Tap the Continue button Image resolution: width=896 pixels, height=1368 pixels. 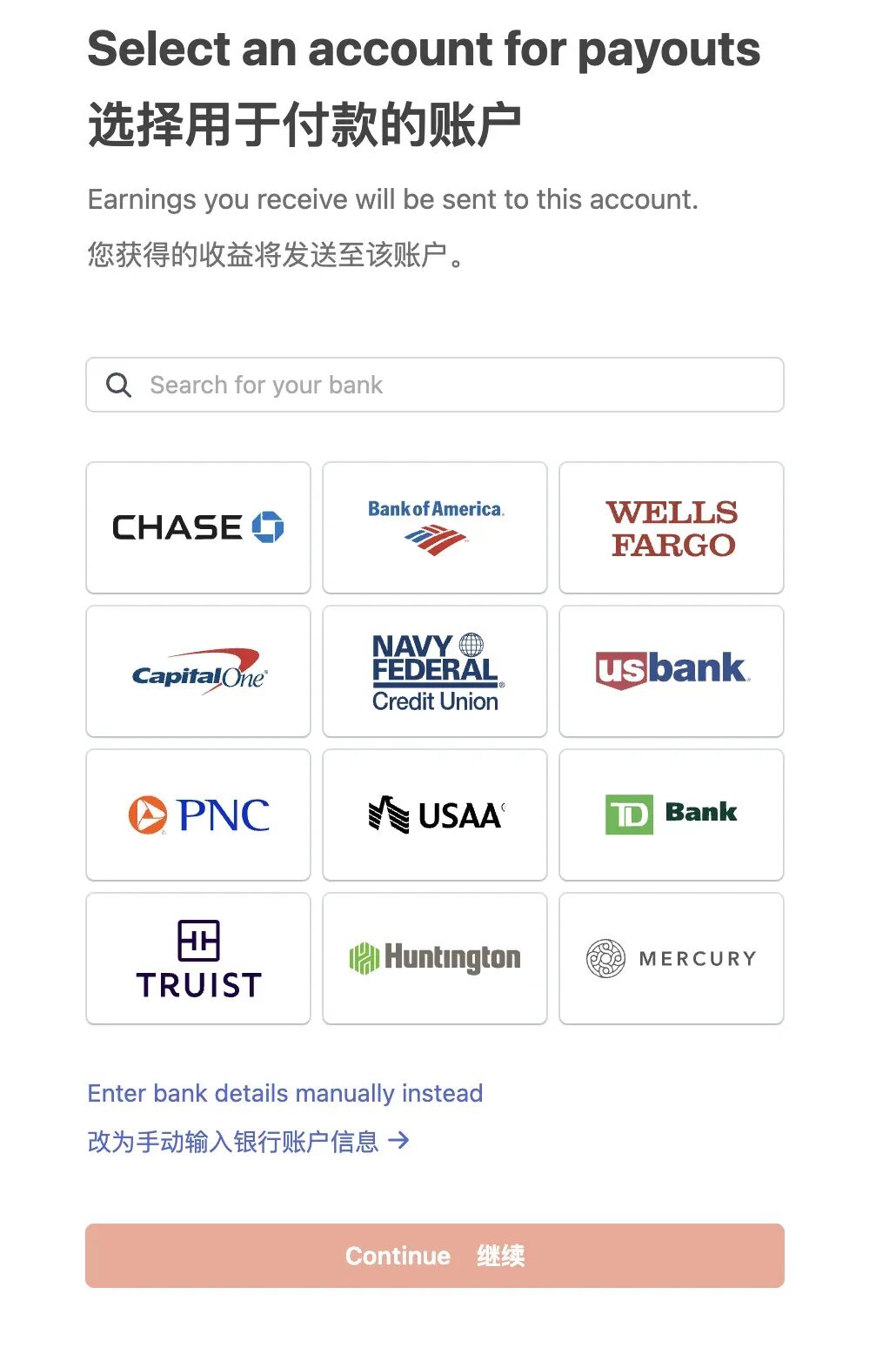coord(435,1255)
